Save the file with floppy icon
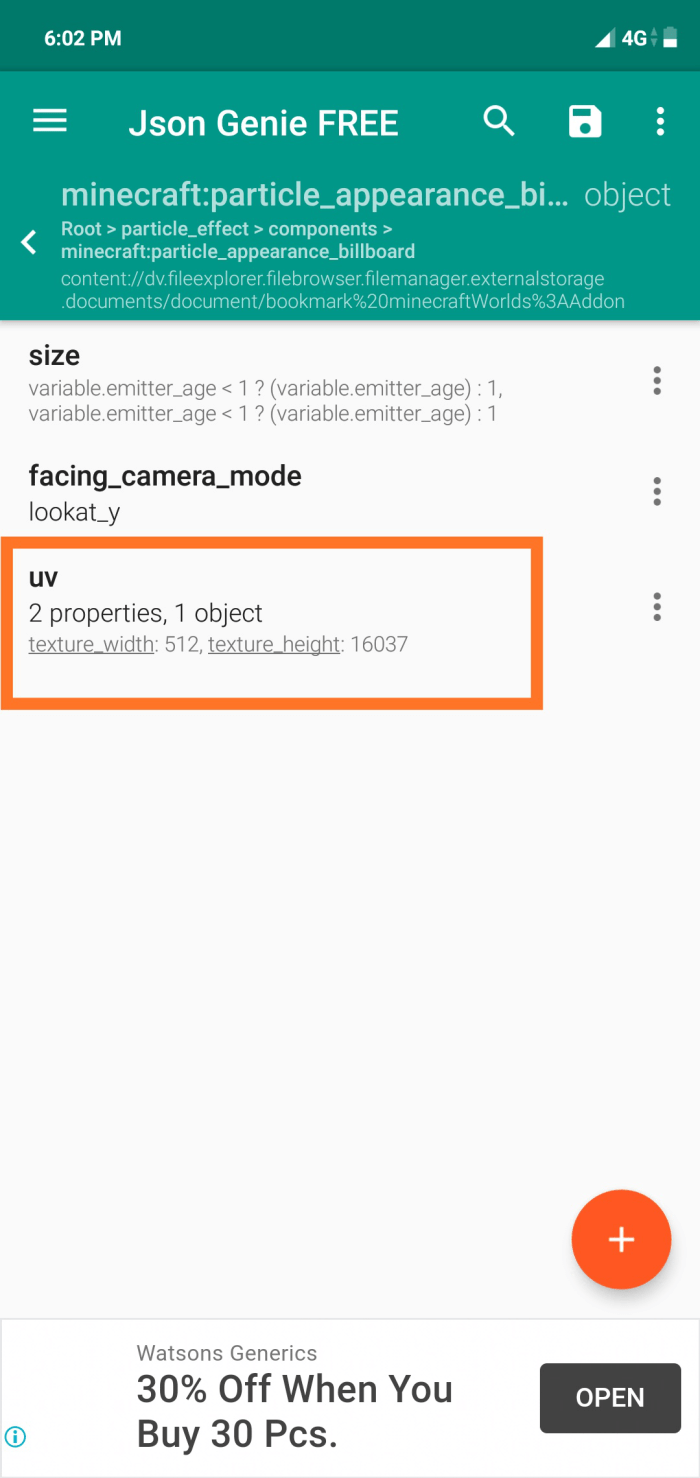 (x=585, y=122)
